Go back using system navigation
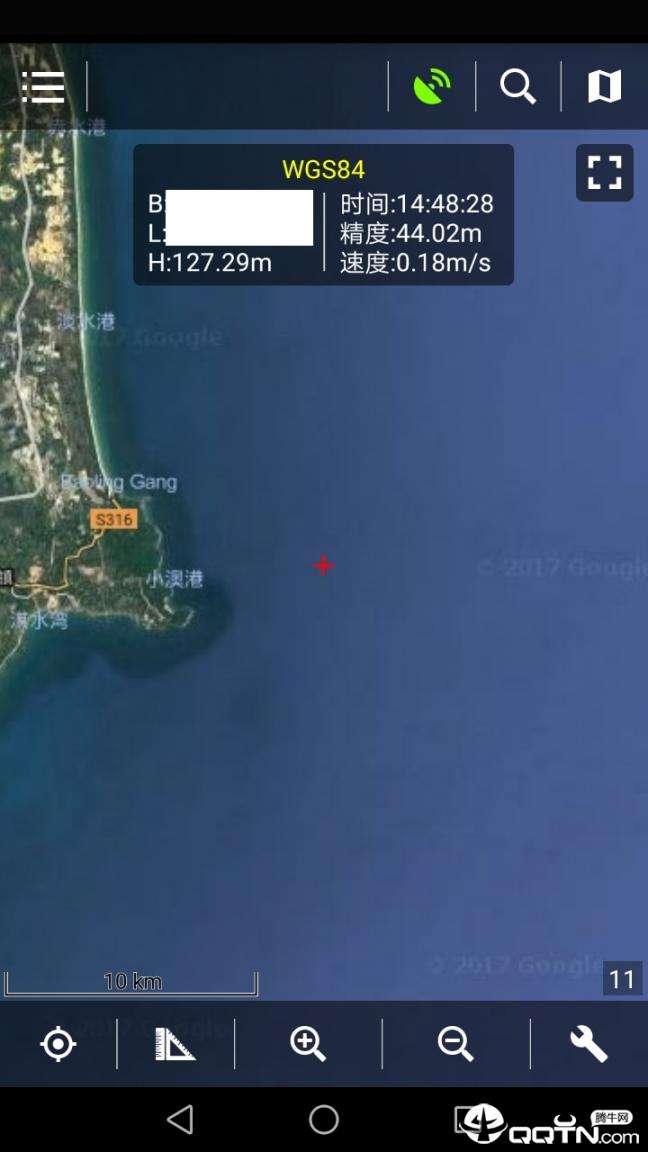 [180, 1120]
